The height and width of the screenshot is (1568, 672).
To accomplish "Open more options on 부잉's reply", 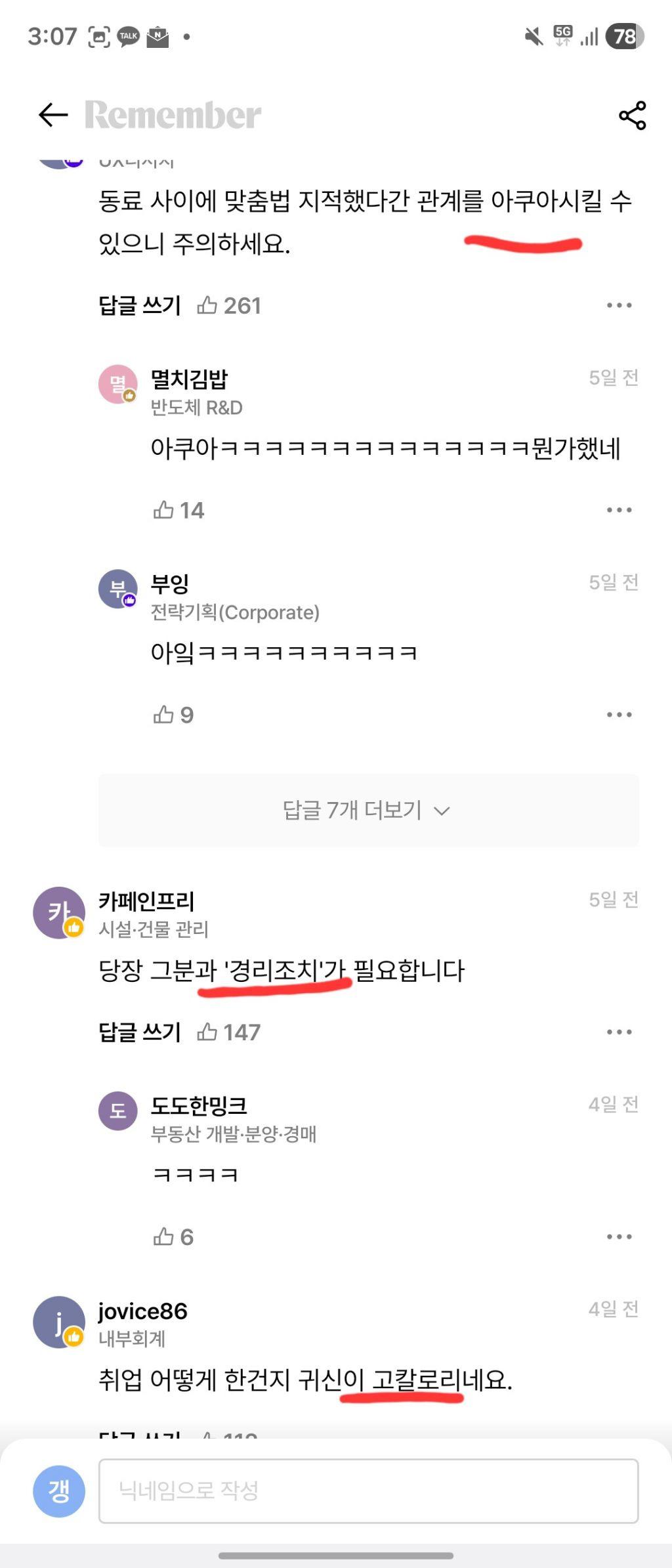I will pyautogui.click(x=619, y=715).
